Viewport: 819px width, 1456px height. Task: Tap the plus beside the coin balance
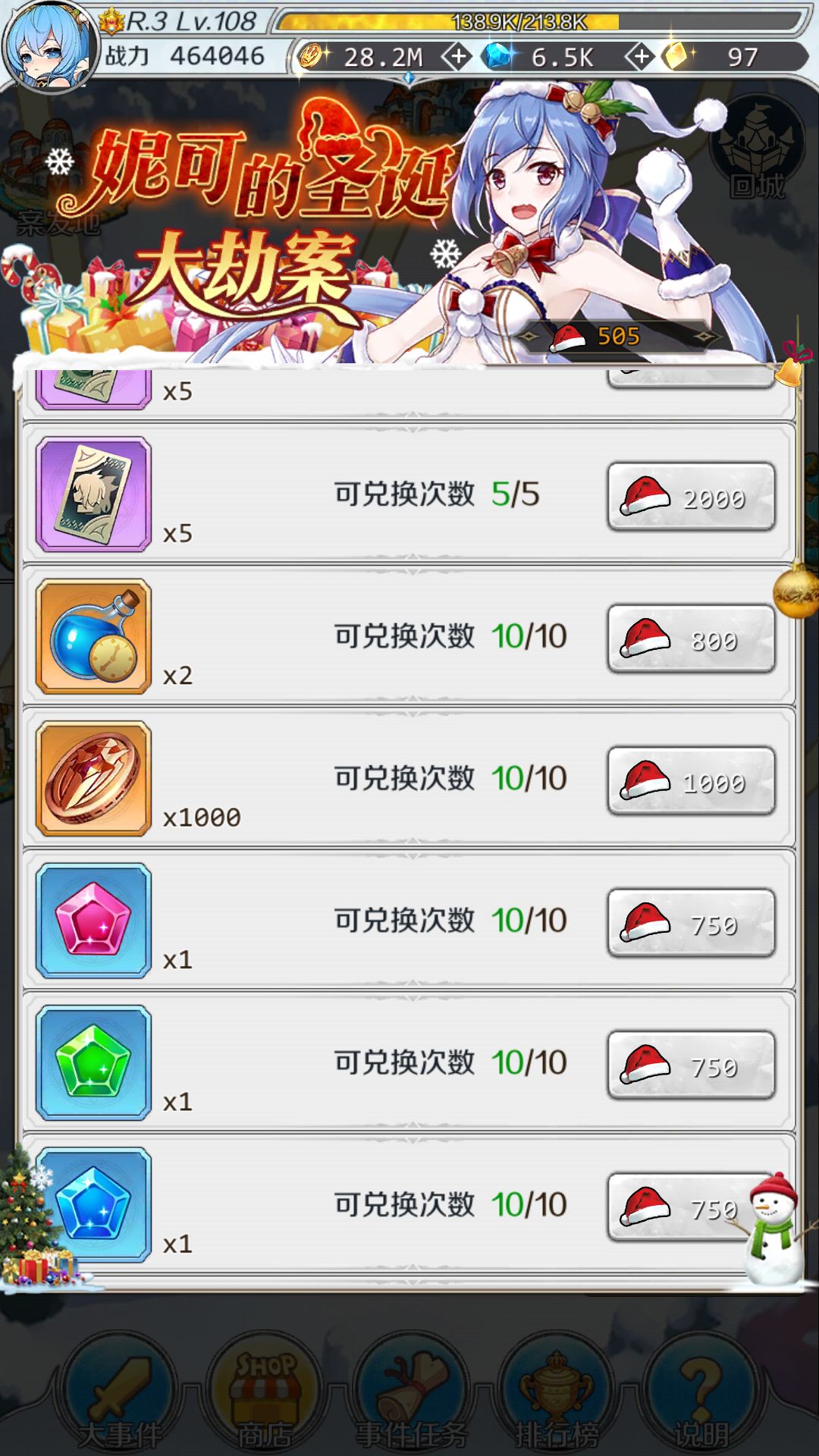tap(458, 56)
